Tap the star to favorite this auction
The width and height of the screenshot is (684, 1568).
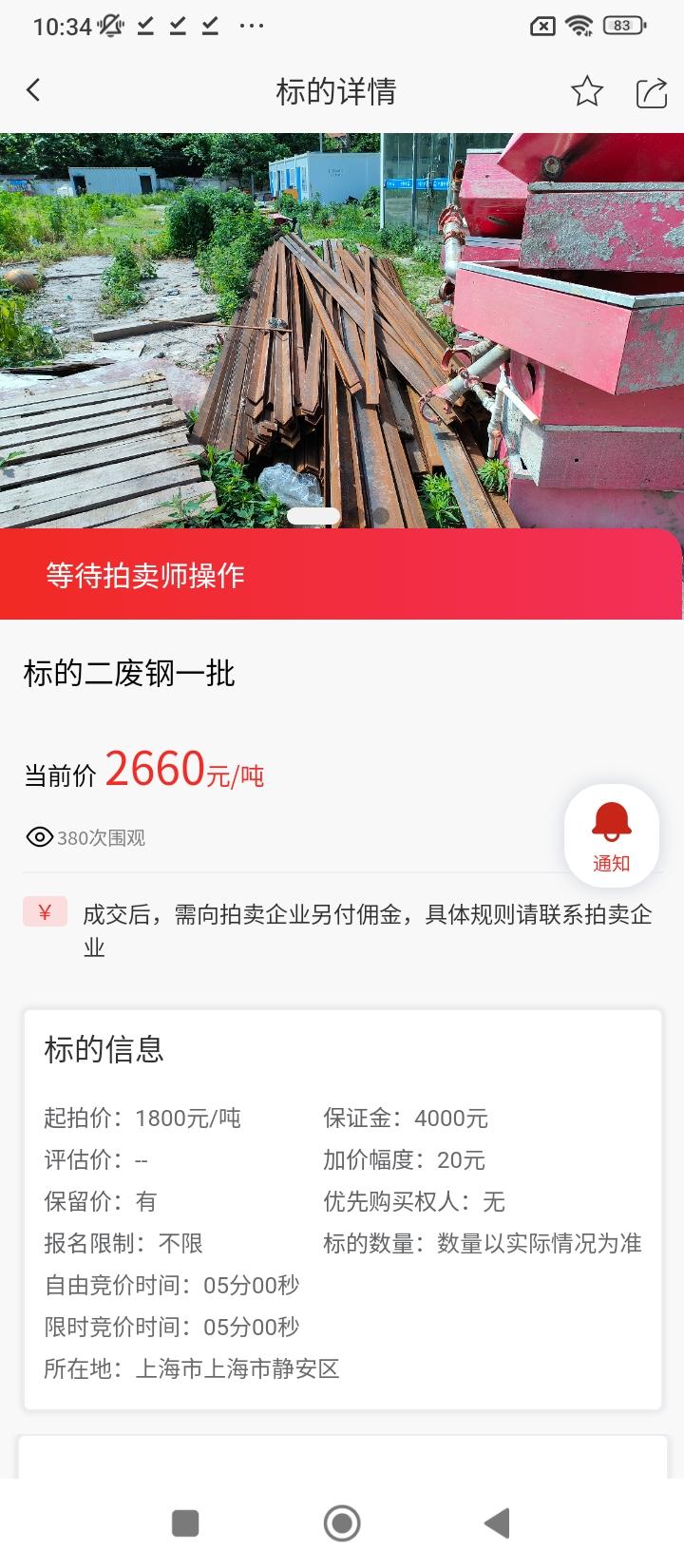[586, 90]
